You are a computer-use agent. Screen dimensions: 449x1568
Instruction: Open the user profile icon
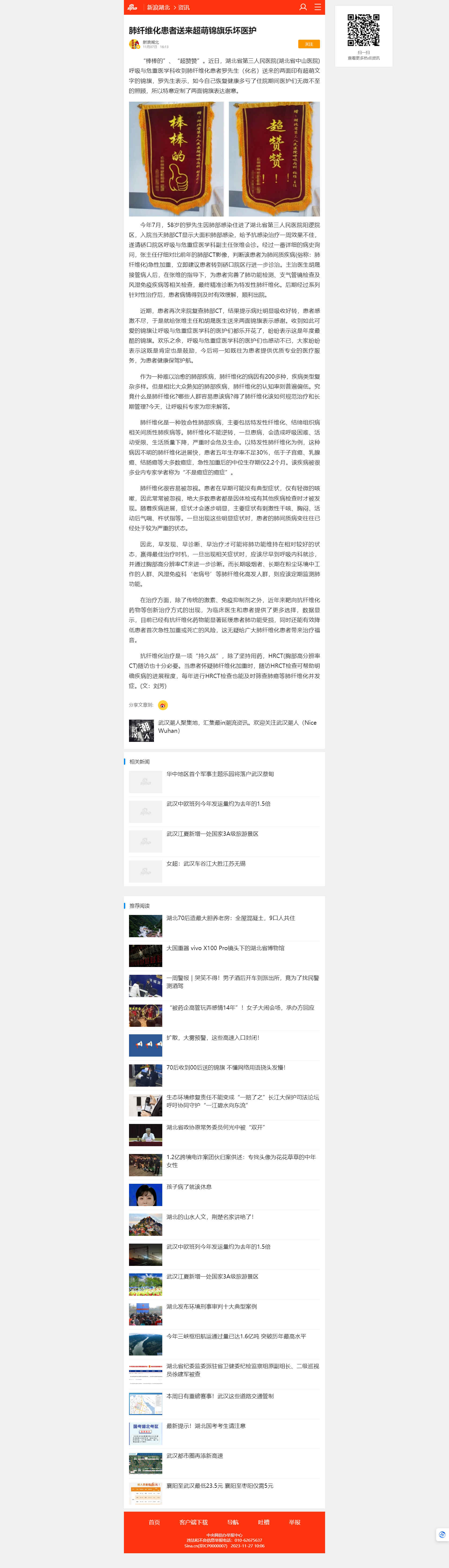(x=303, y=7)
